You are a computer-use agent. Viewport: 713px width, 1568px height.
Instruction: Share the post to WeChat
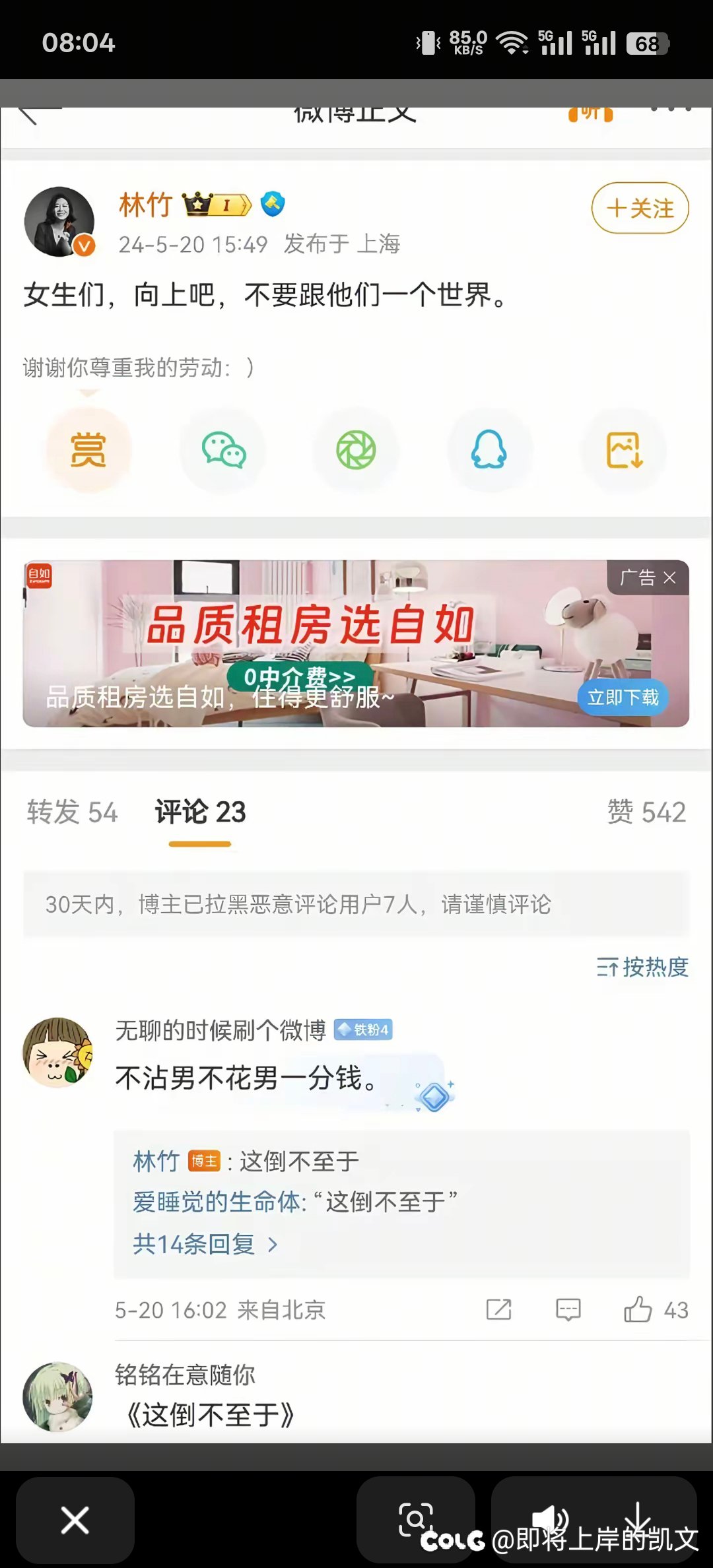point(224,450)
